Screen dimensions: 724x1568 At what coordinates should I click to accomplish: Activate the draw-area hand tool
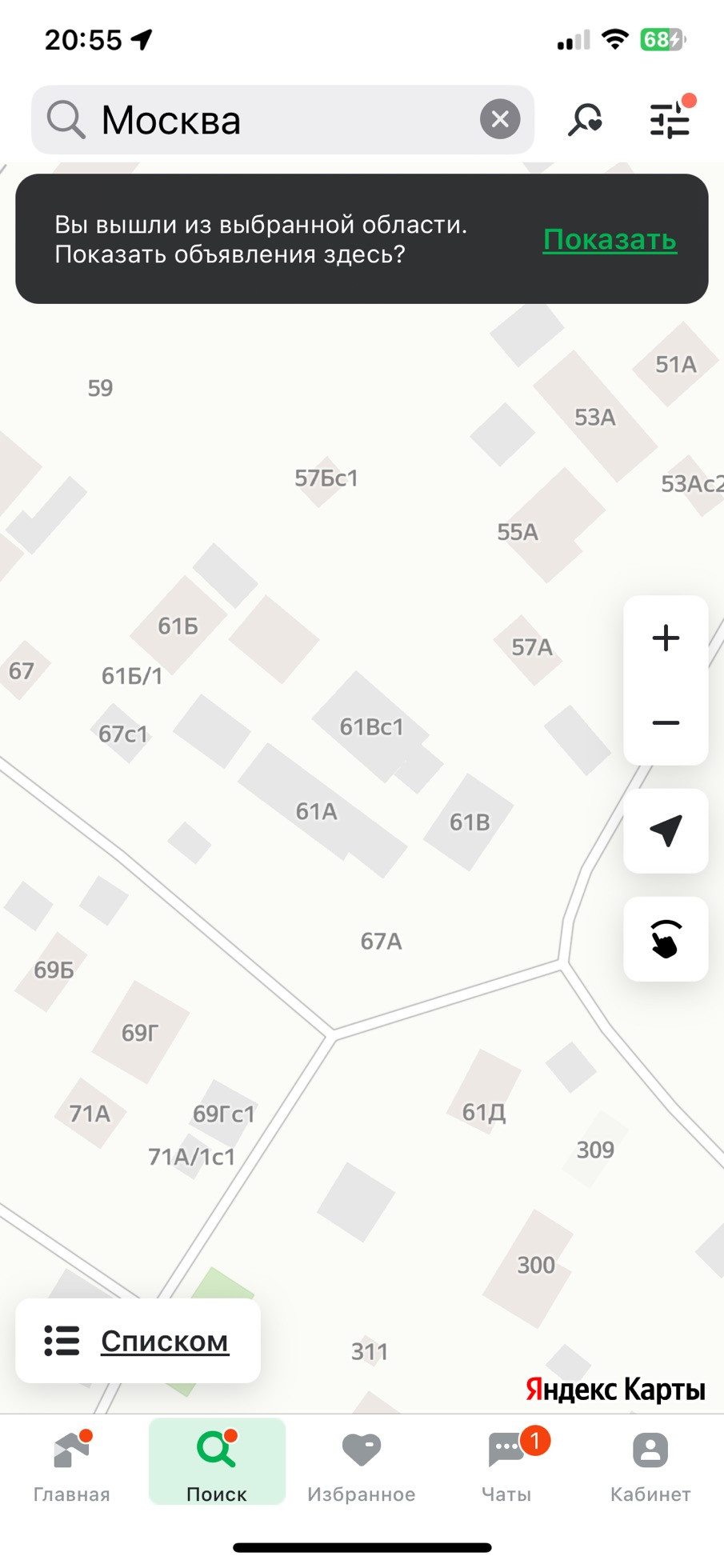point(666,939)
